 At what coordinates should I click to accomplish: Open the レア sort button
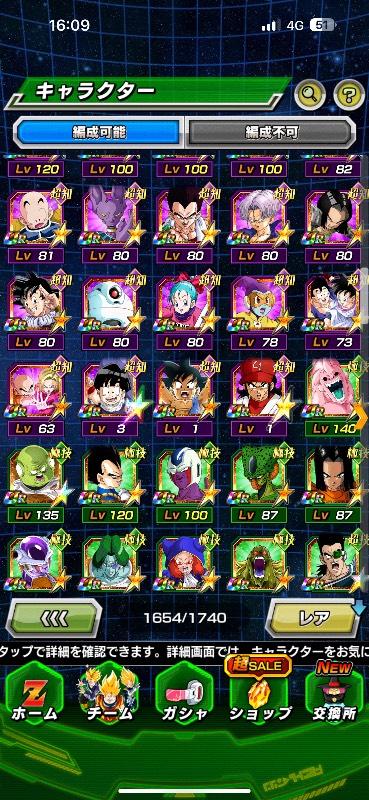312,618
